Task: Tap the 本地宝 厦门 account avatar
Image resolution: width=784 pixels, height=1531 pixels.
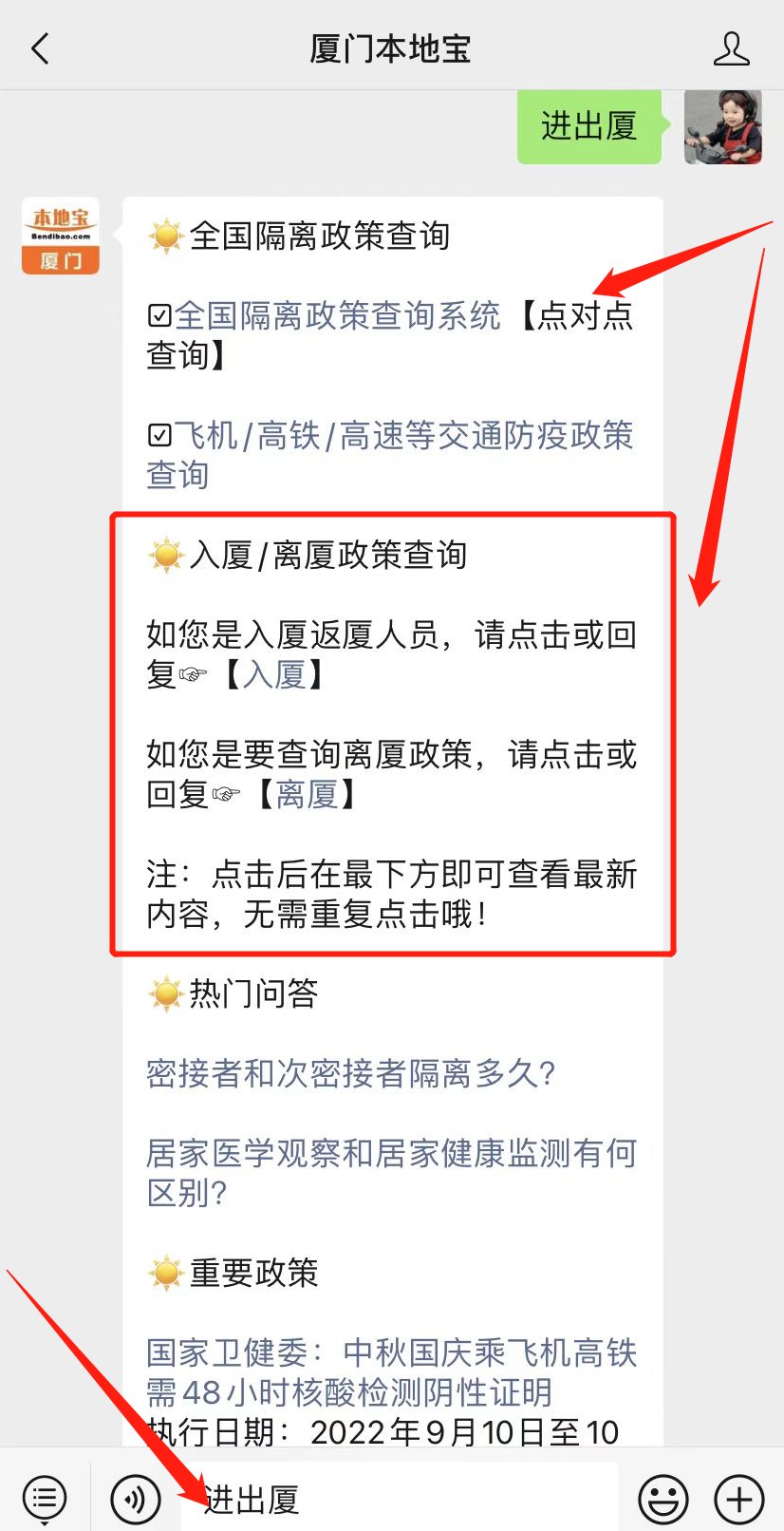Action: pyautogui.click(x=61, y=236)
